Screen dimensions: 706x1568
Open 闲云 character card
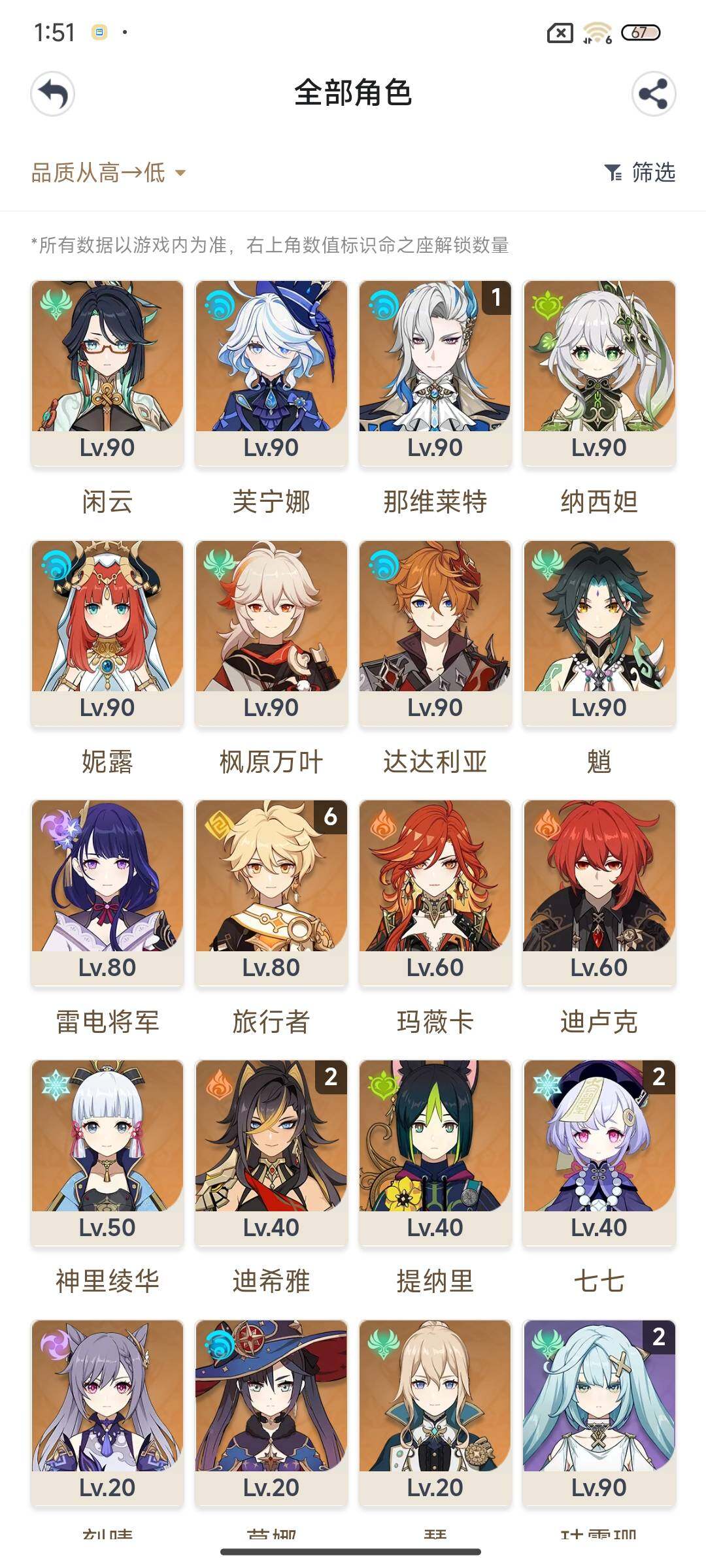107,372
